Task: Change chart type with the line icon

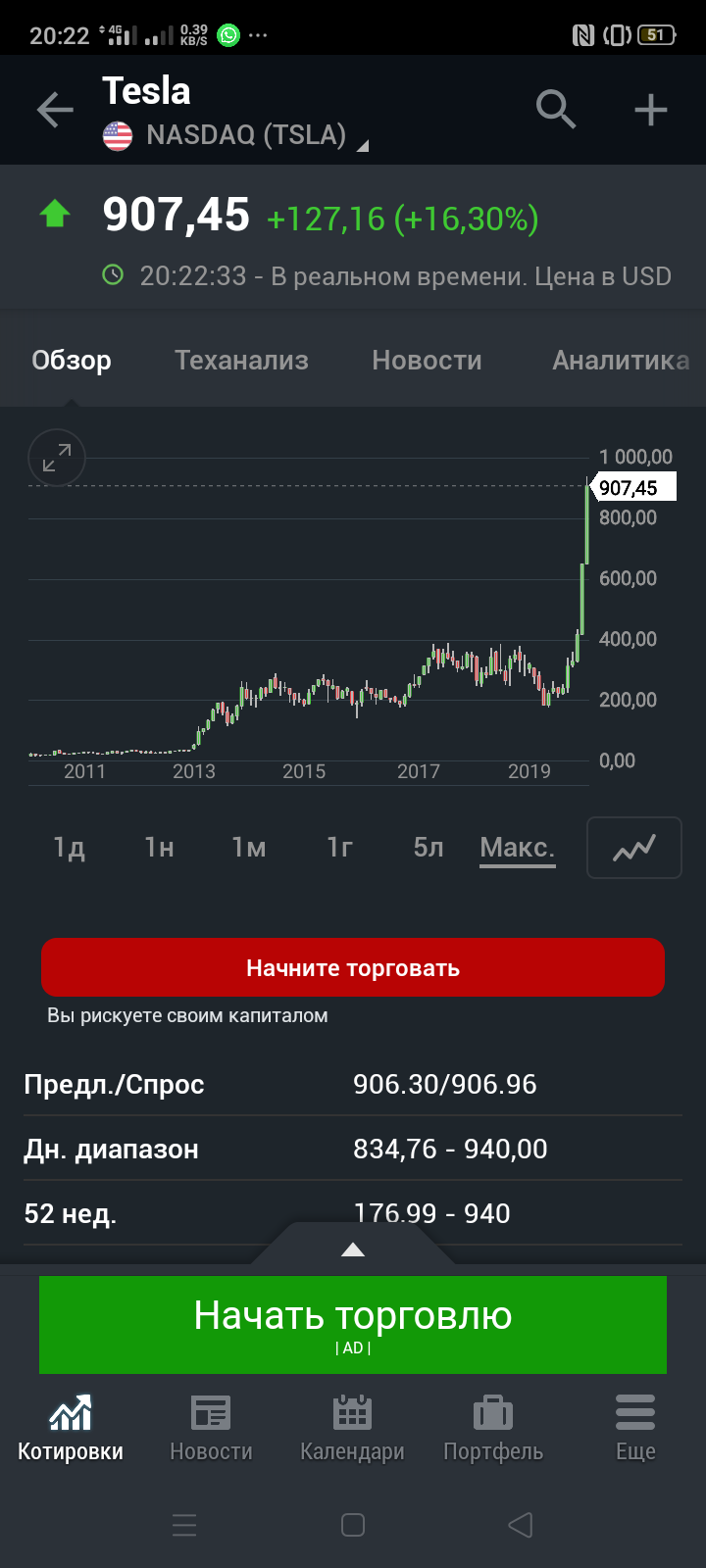Action: coord(634,848)
